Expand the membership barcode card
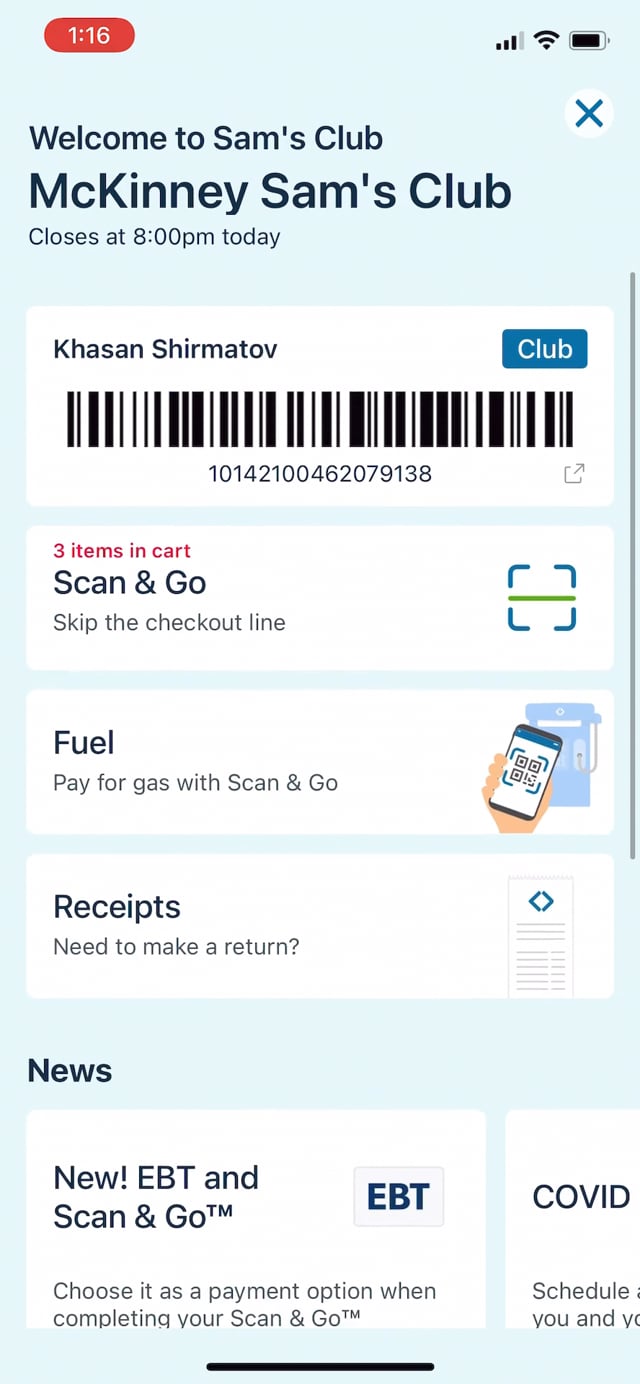Screen dimensions: 640x1384 [x=574, y=474]
